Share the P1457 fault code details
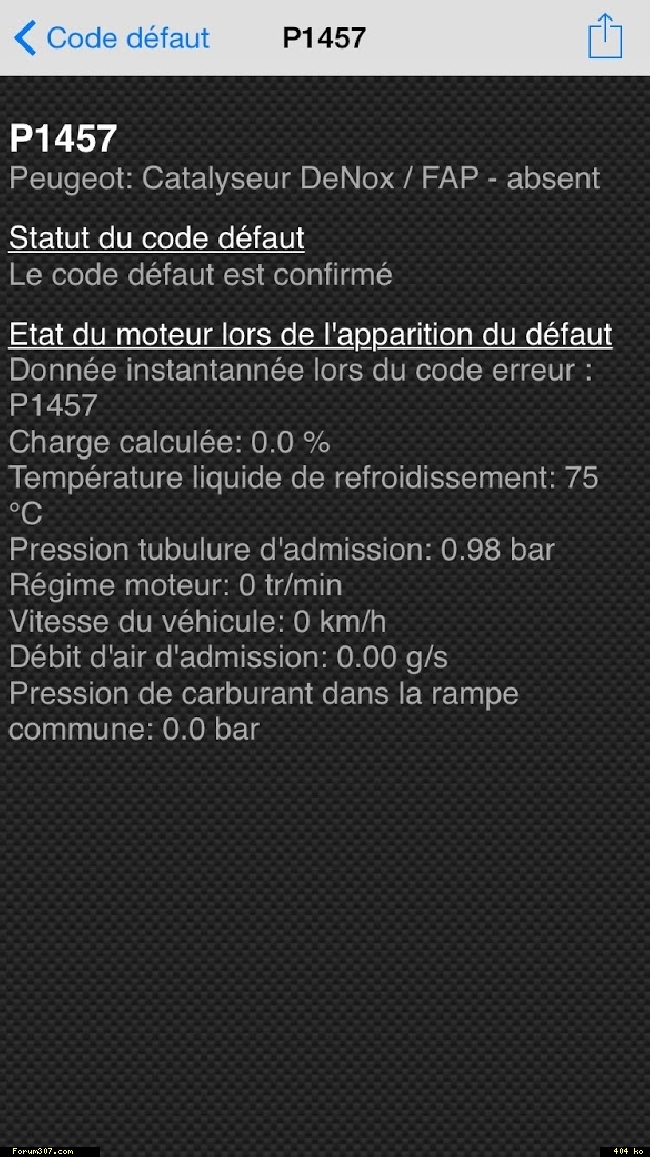Screen dimensions: 650x1157 (605, 35)
